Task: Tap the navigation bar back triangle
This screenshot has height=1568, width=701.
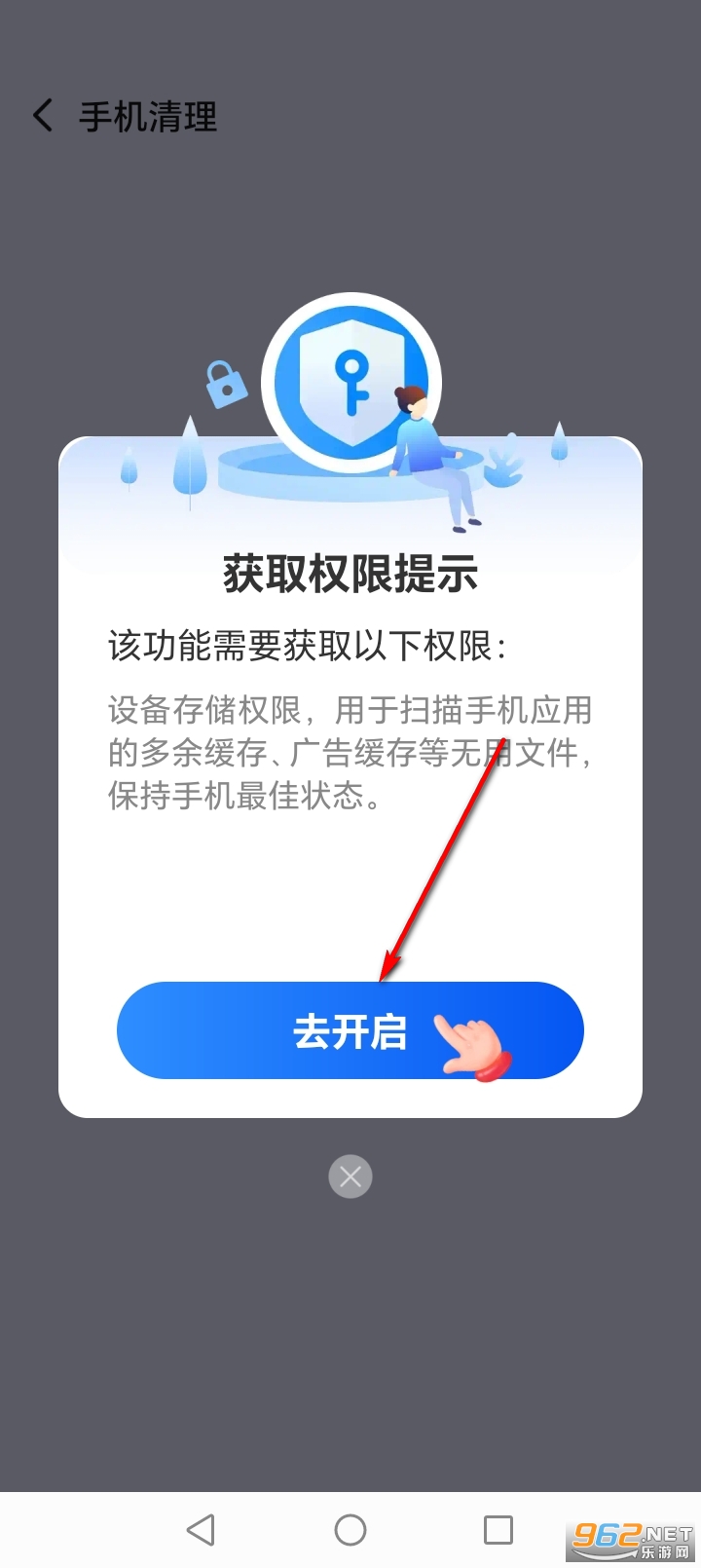Action: tap(201, 1529)
